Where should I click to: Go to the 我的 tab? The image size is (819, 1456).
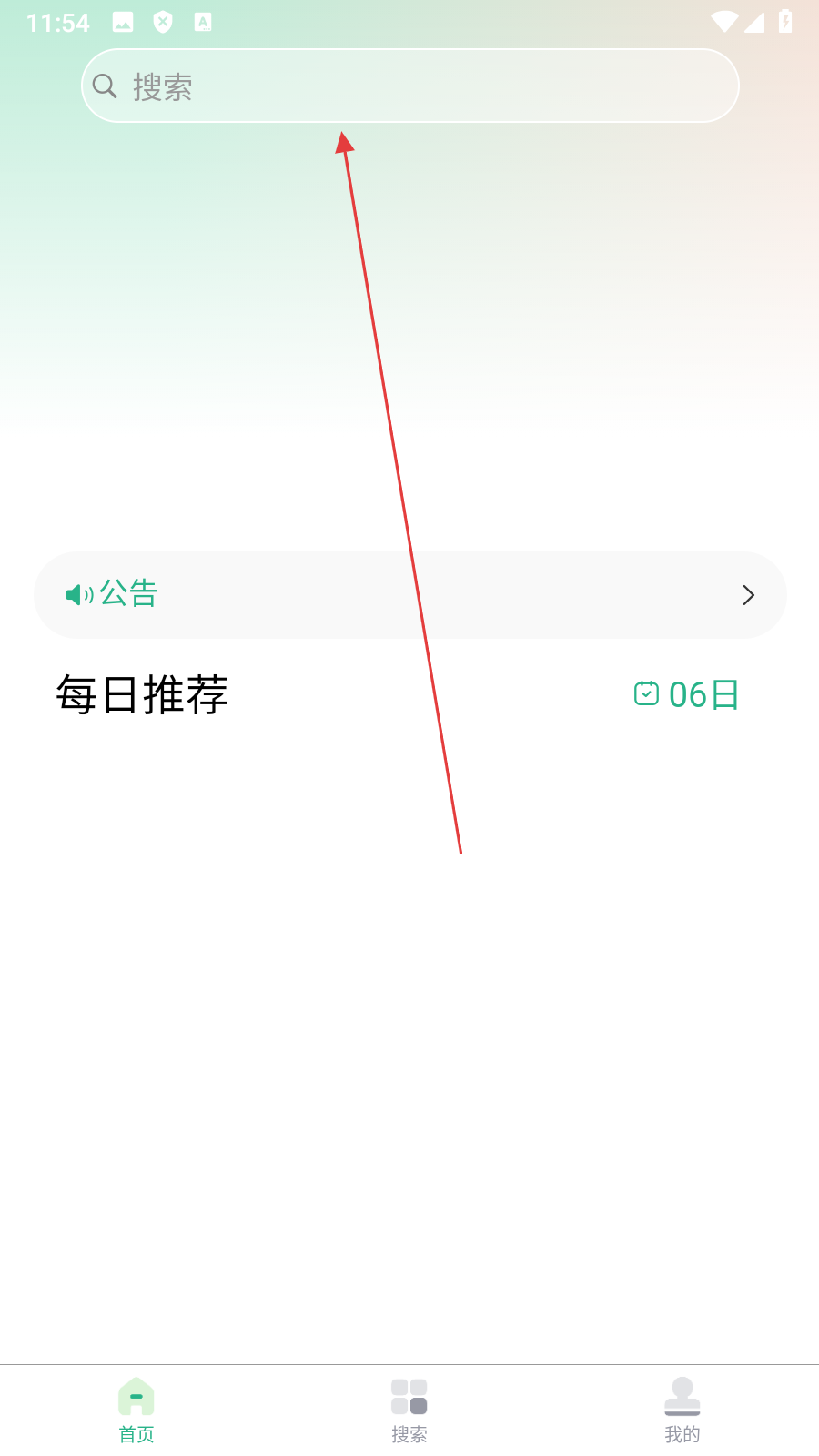682,1410
